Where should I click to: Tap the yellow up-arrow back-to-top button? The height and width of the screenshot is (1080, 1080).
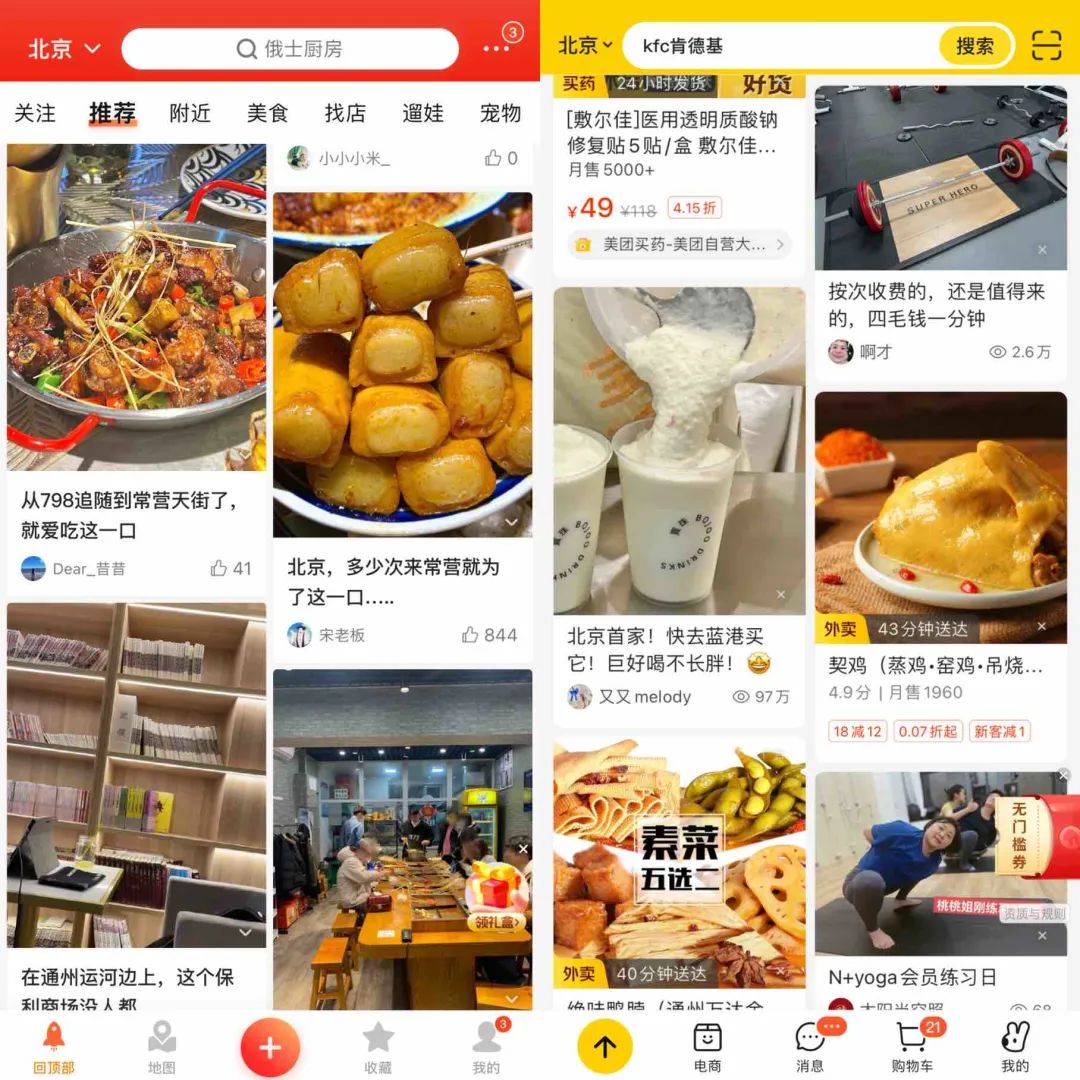pyautogui.click(x=605, y=1047)
